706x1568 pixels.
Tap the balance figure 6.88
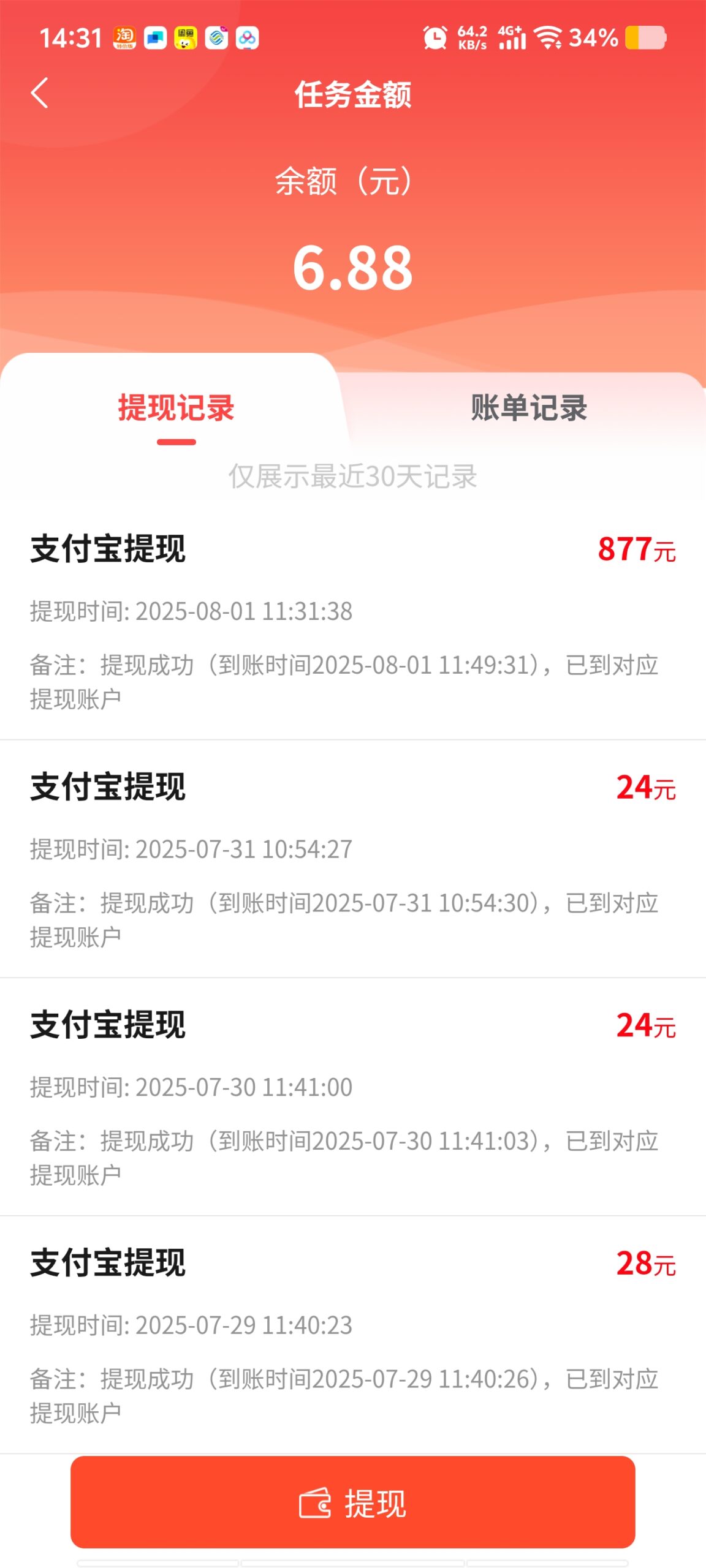353,268
